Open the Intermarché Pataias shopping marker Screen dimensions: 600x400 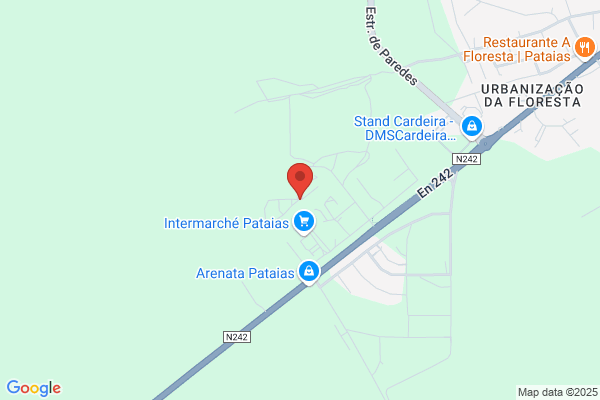tap(305, 222)
